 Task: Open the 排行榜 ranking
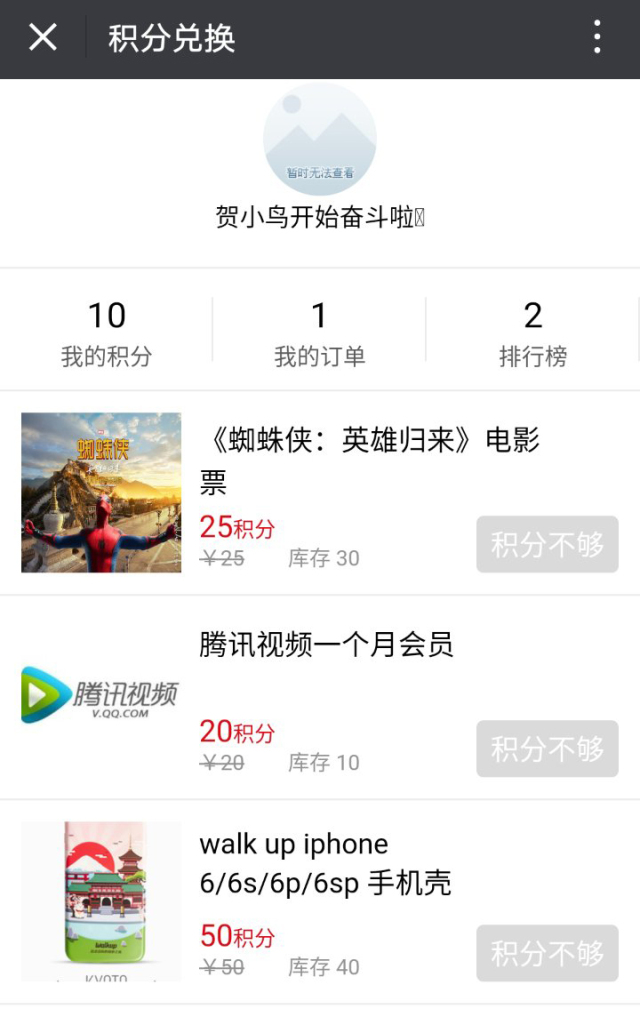532,330
